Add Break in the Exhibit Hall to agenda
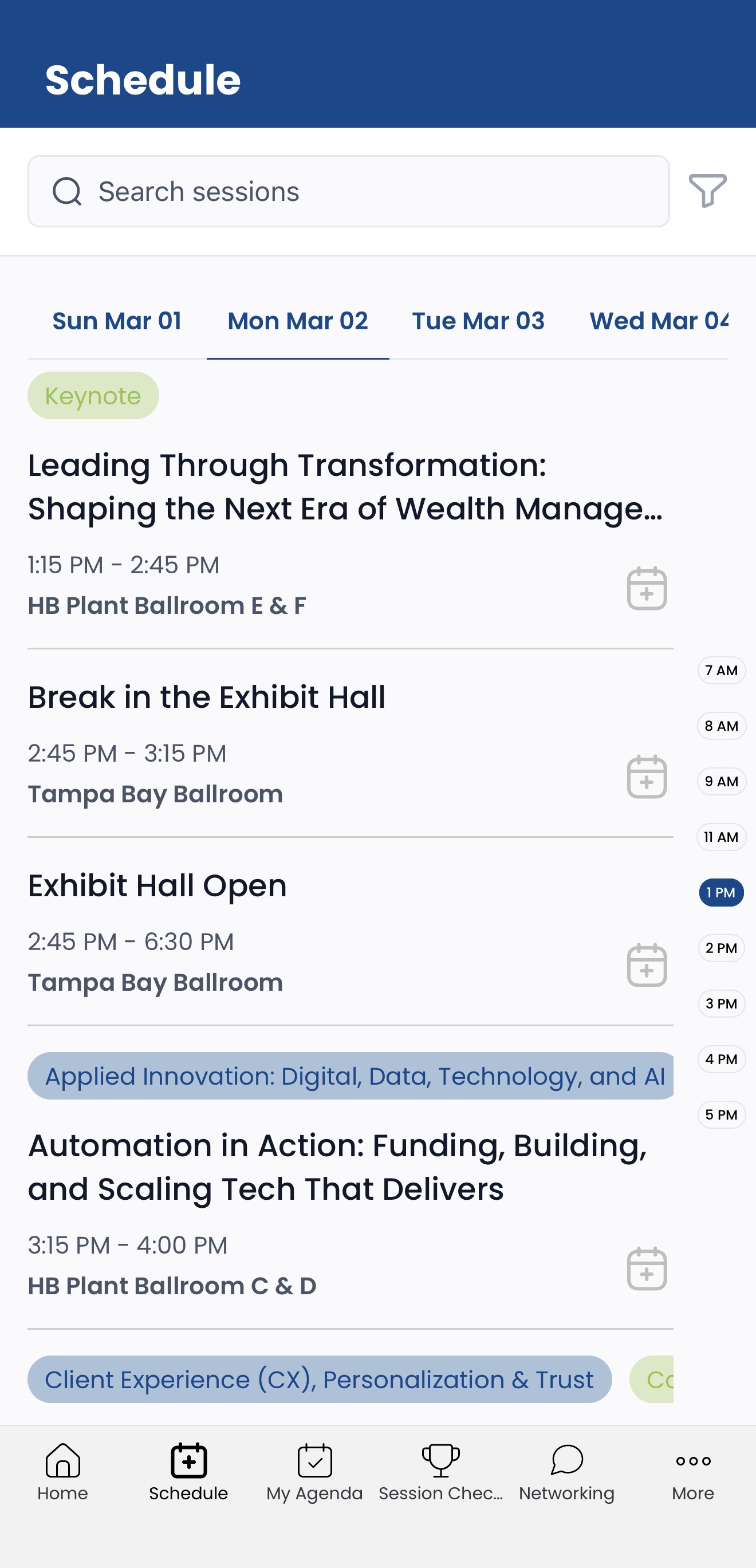 click(647, 777)
